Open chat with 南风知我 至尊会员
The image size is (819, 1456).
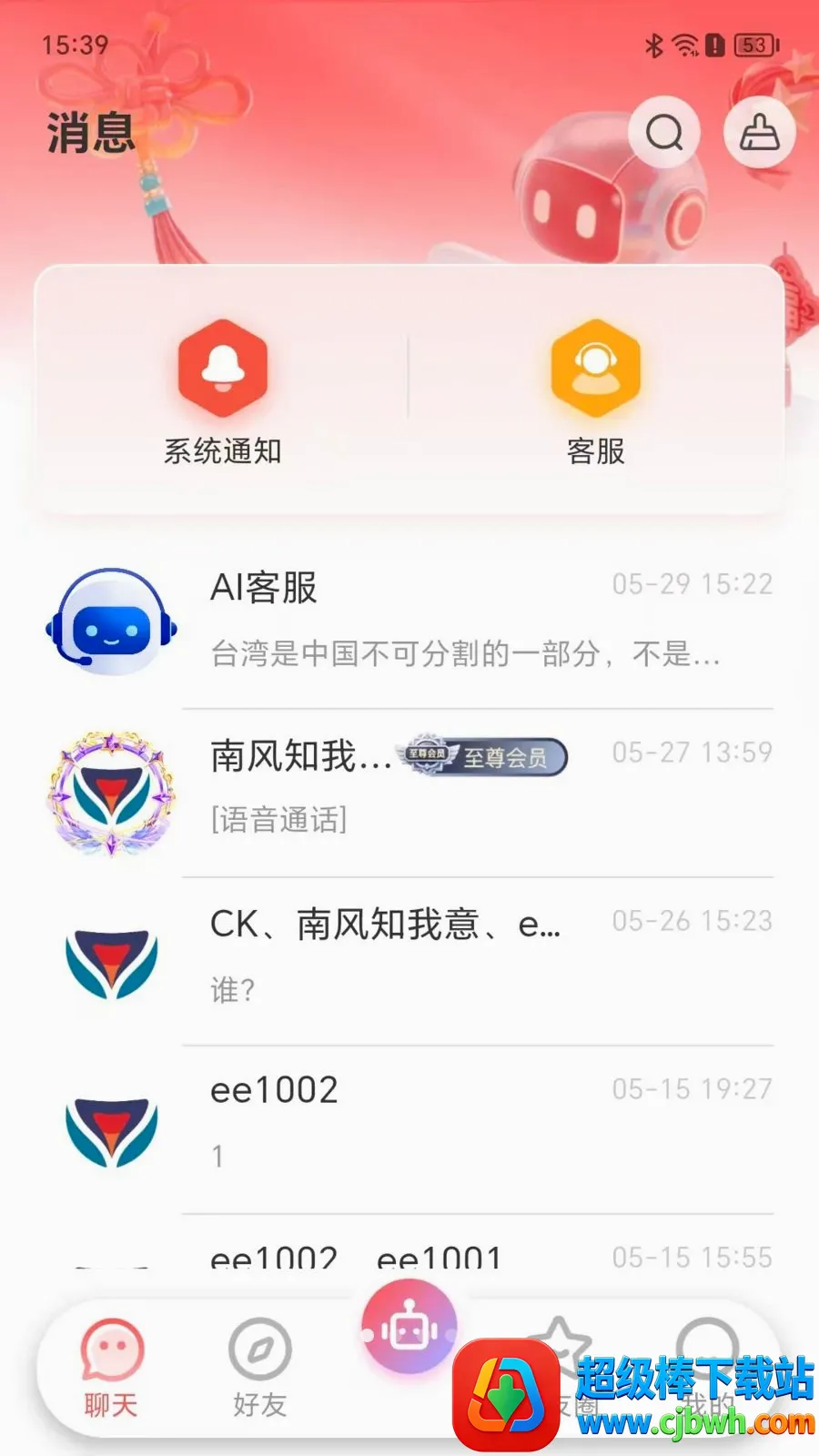click(x=409, y=794)
